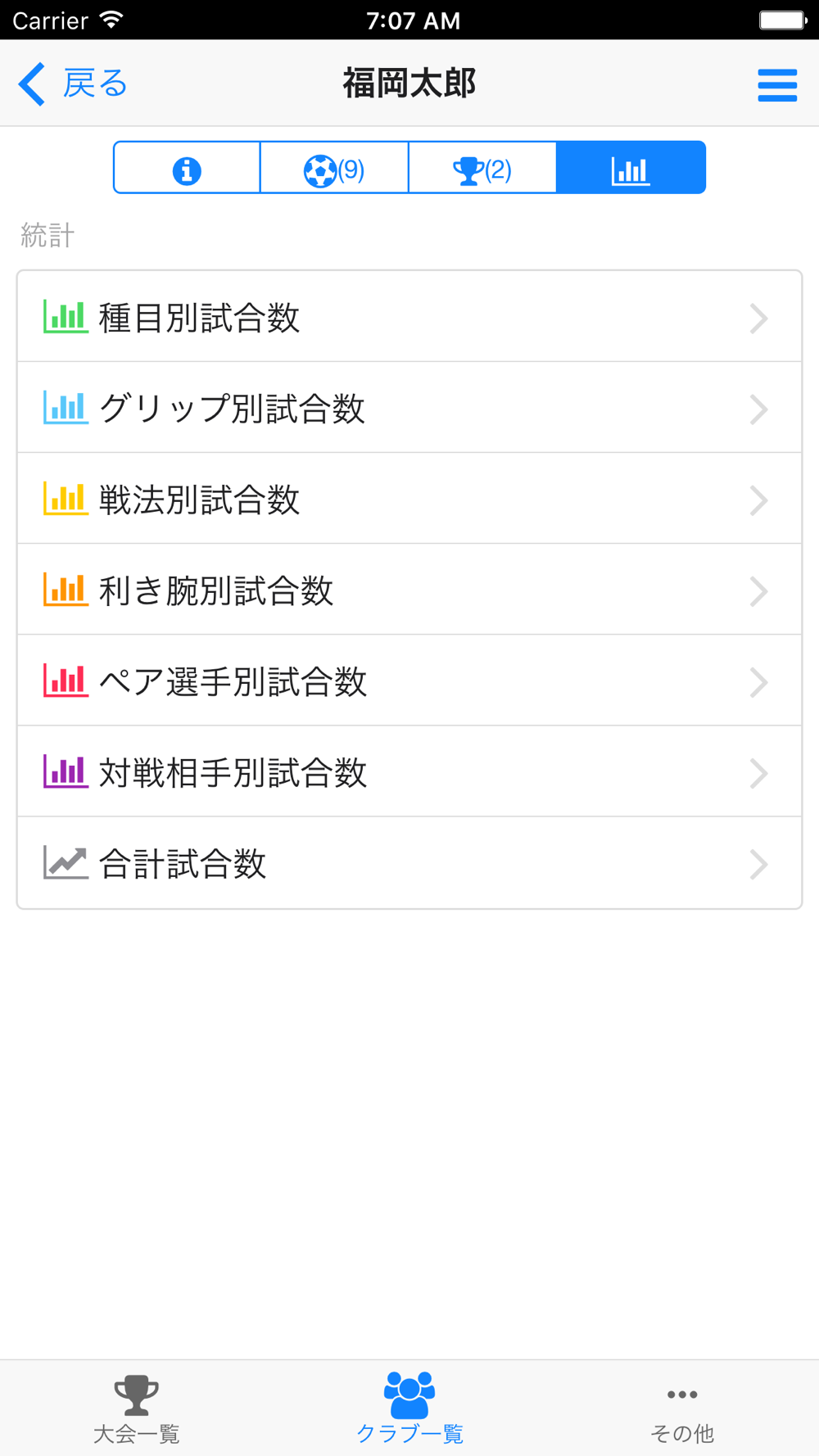View 戦法別試合数 row
819x1456 pixels.
[x=409, y=499]
